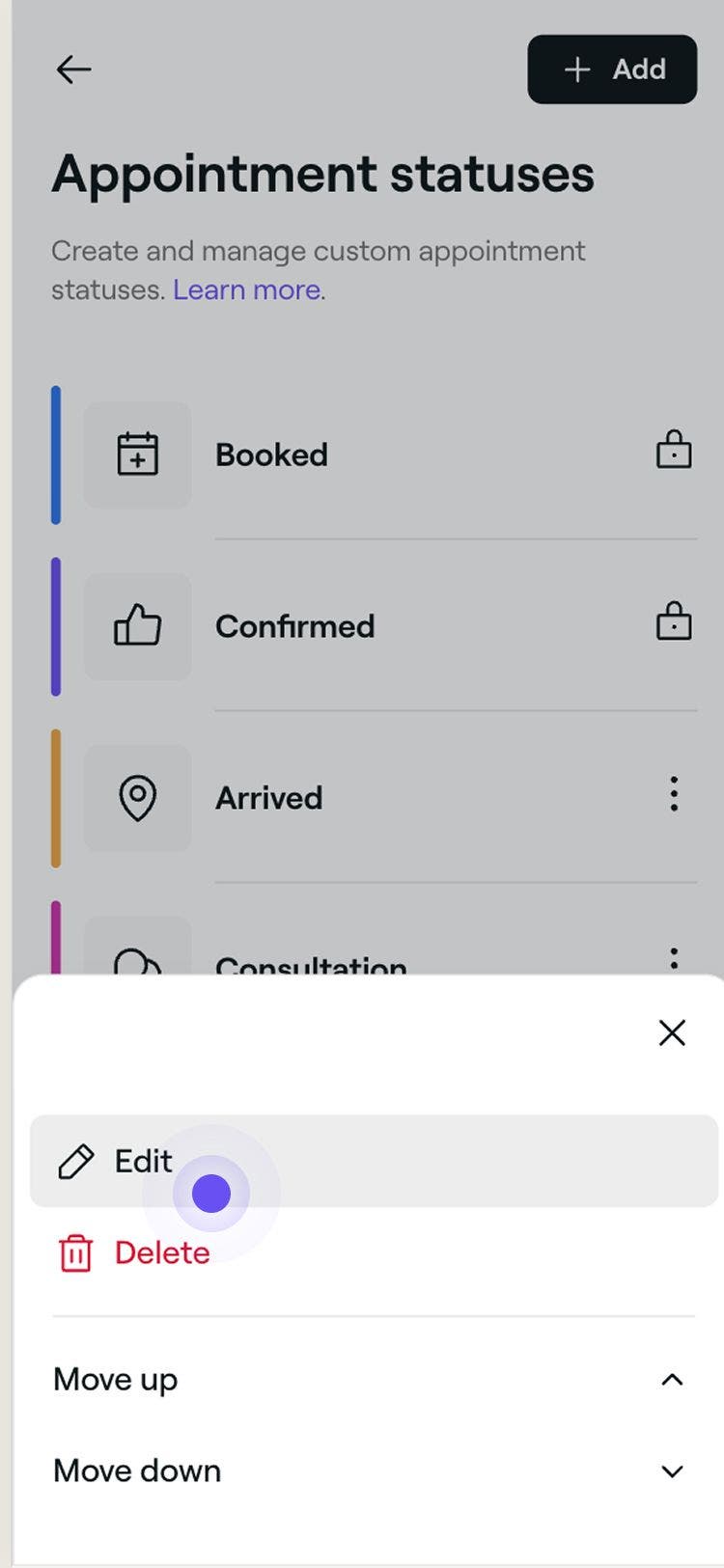The height and width of the screenshot is (1568, 724).
Task: Click the back arrow at top left
Action: [x=74, y=69]
